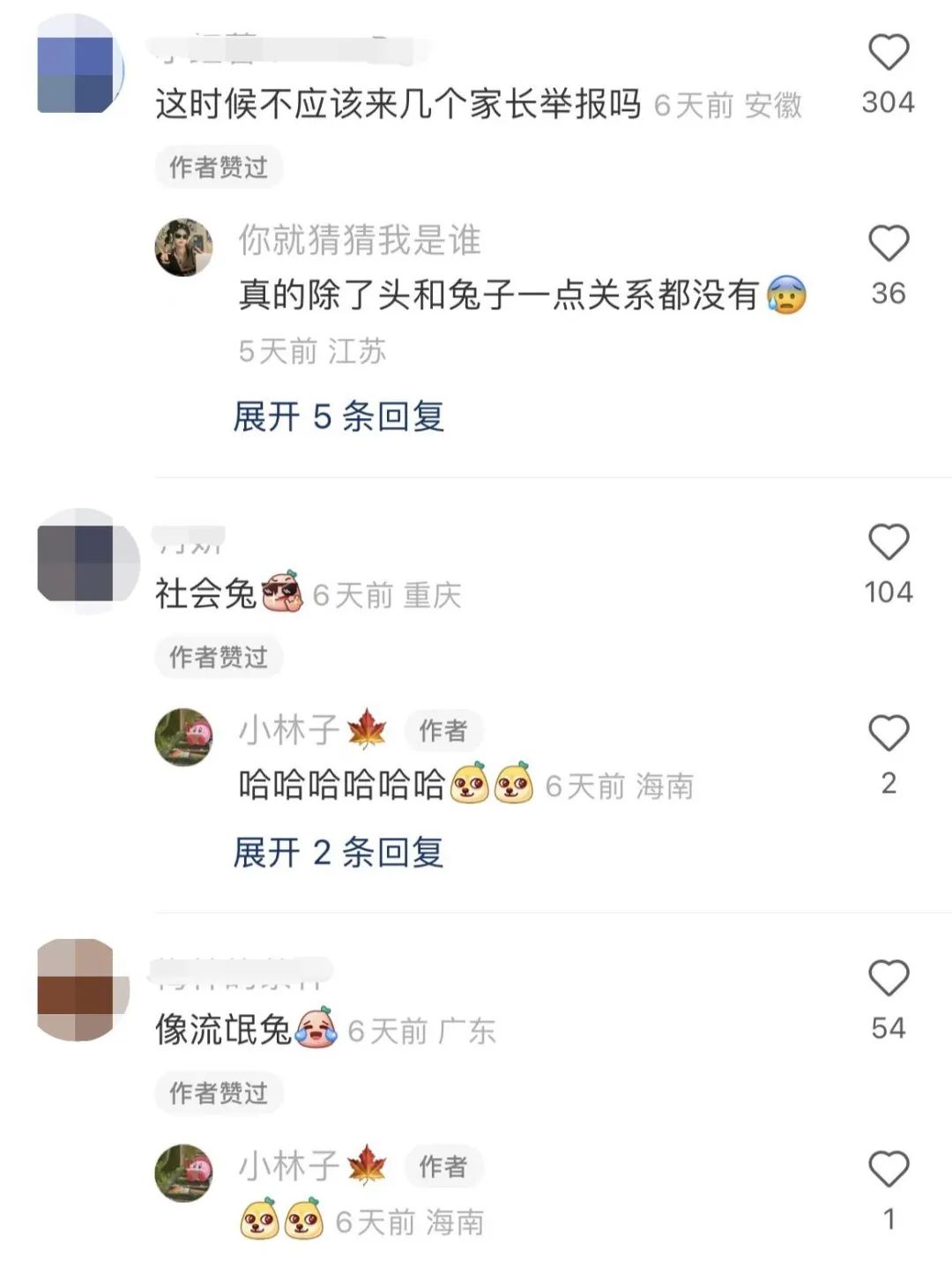This screenshot has height=1268, width=952.
Task: Like 小林子's emoji-only reply
Action: tap(888, 1169)
